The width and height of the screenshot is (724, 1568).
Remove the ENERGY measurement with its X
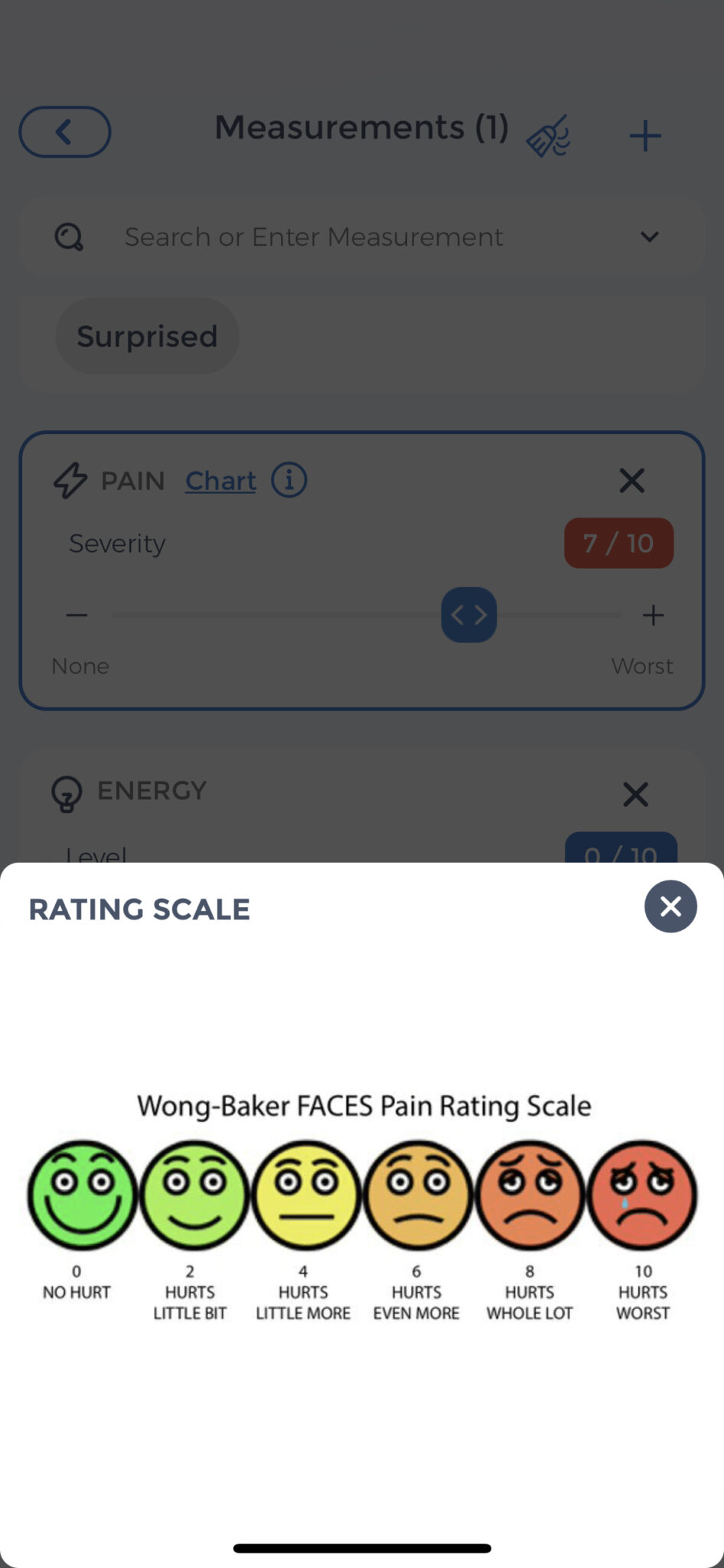(634, 795)
